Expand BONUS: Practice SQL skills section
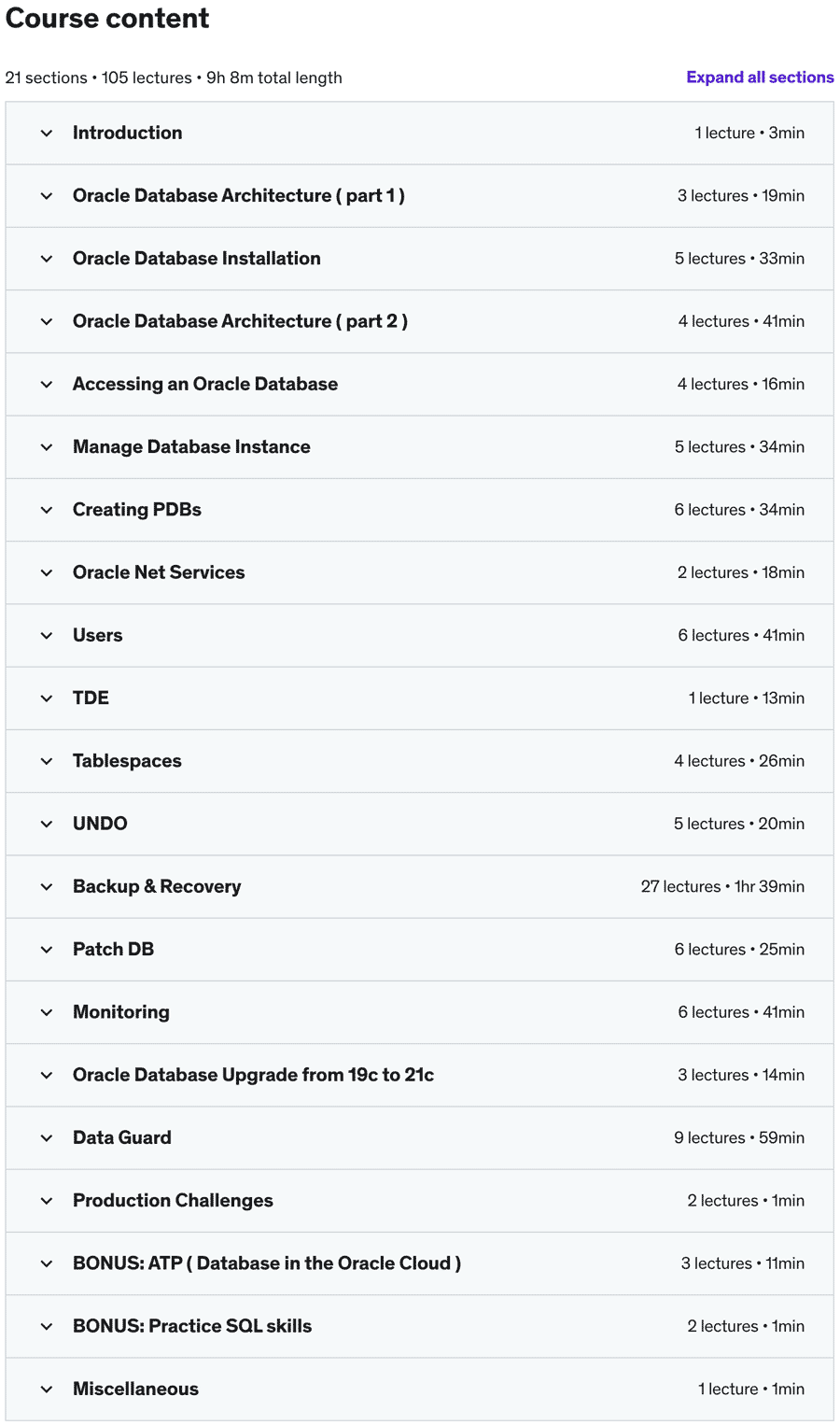840x1425 pixels. (x=419, y=1326)
